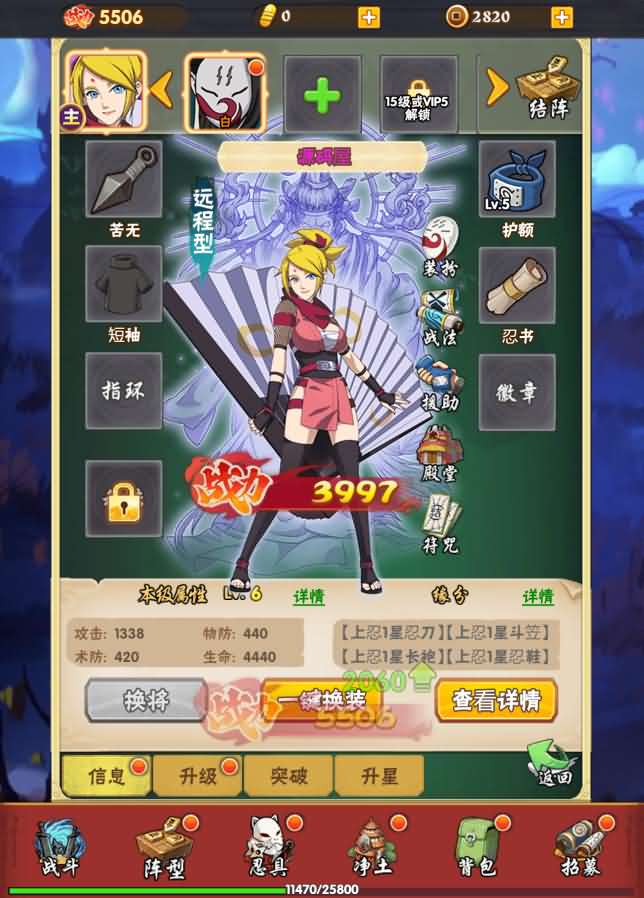Open 详情 link beside 本级属性
This screenshot has height=898, width=644.
[308, 597]
